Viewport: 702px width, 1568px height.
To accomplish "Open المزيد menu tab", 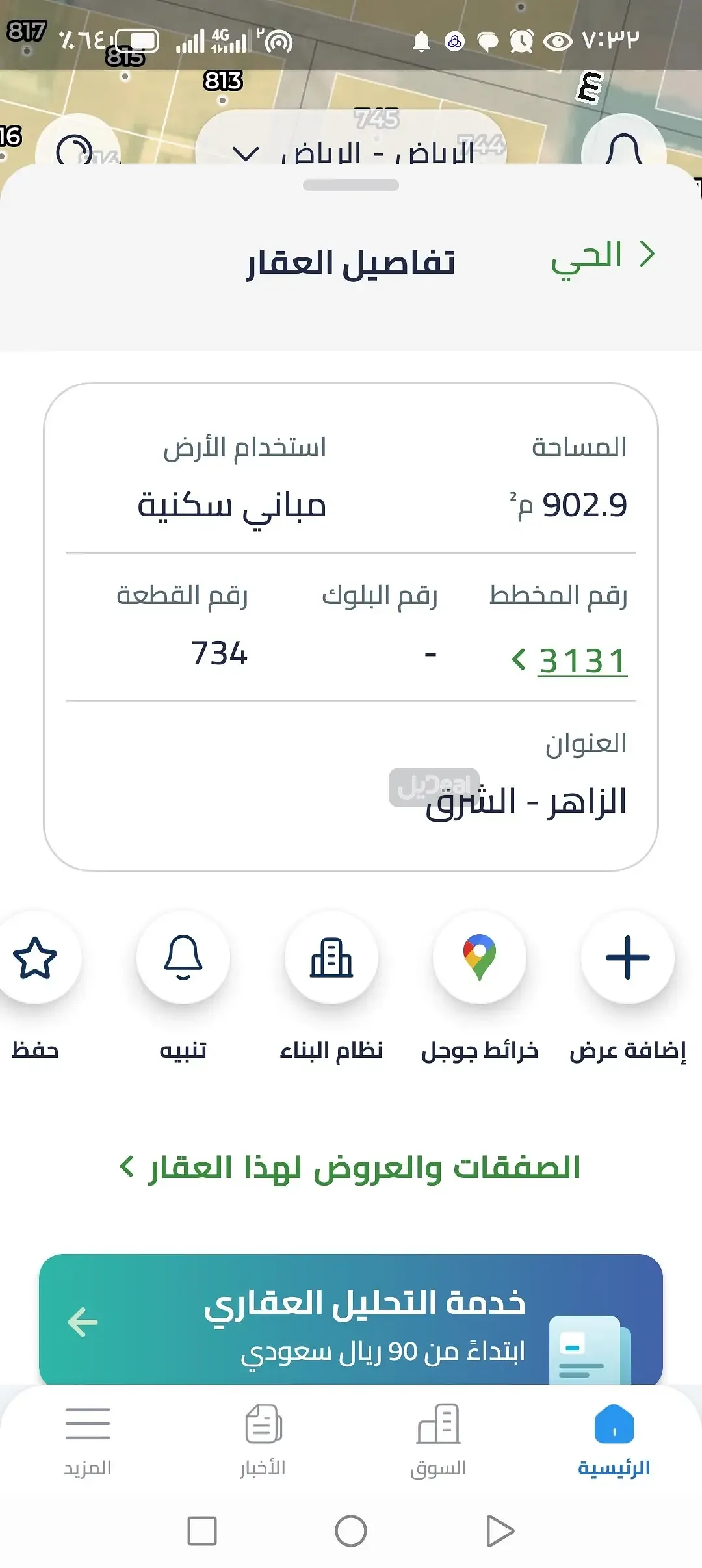I will tap(88, 1438).
